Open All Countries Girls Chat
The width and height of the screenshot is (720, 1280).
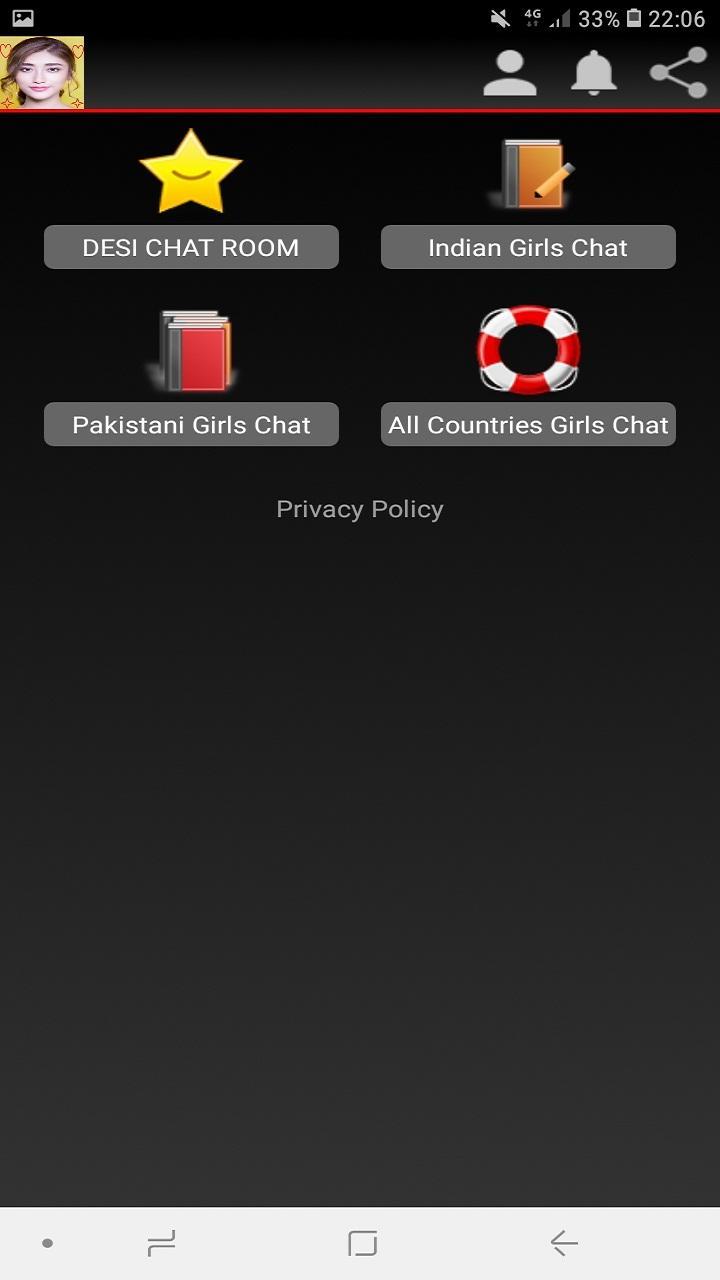(528, 424)
